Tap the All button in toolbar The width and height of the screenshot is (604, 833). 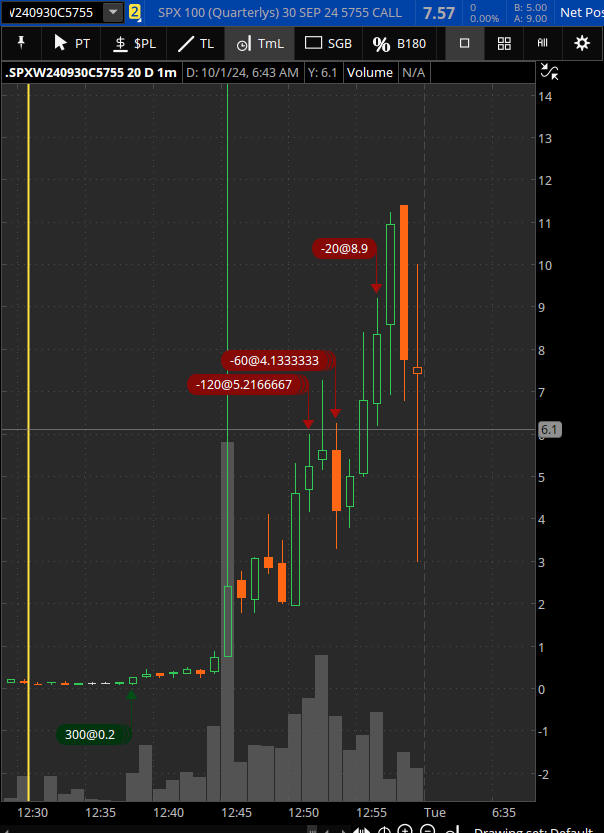(x=543, y=43)
